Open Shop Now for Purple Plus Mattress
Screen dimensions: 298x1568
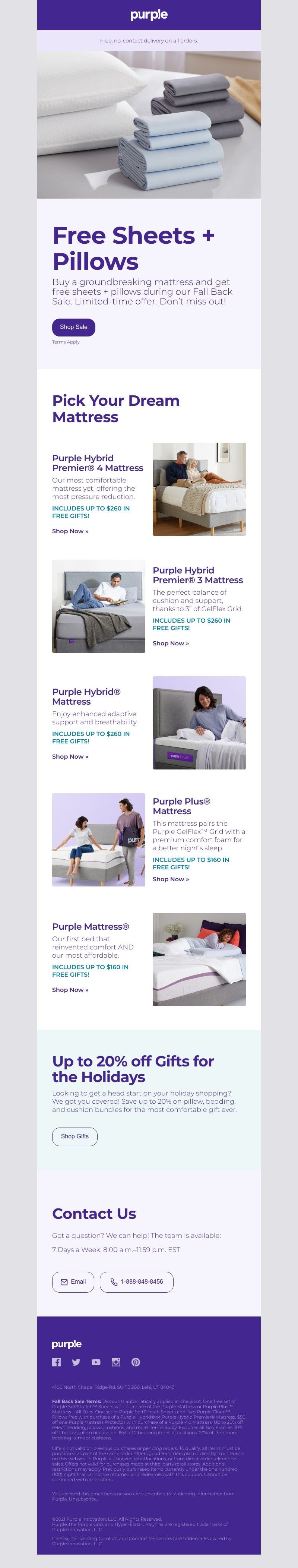coord(171,879)
